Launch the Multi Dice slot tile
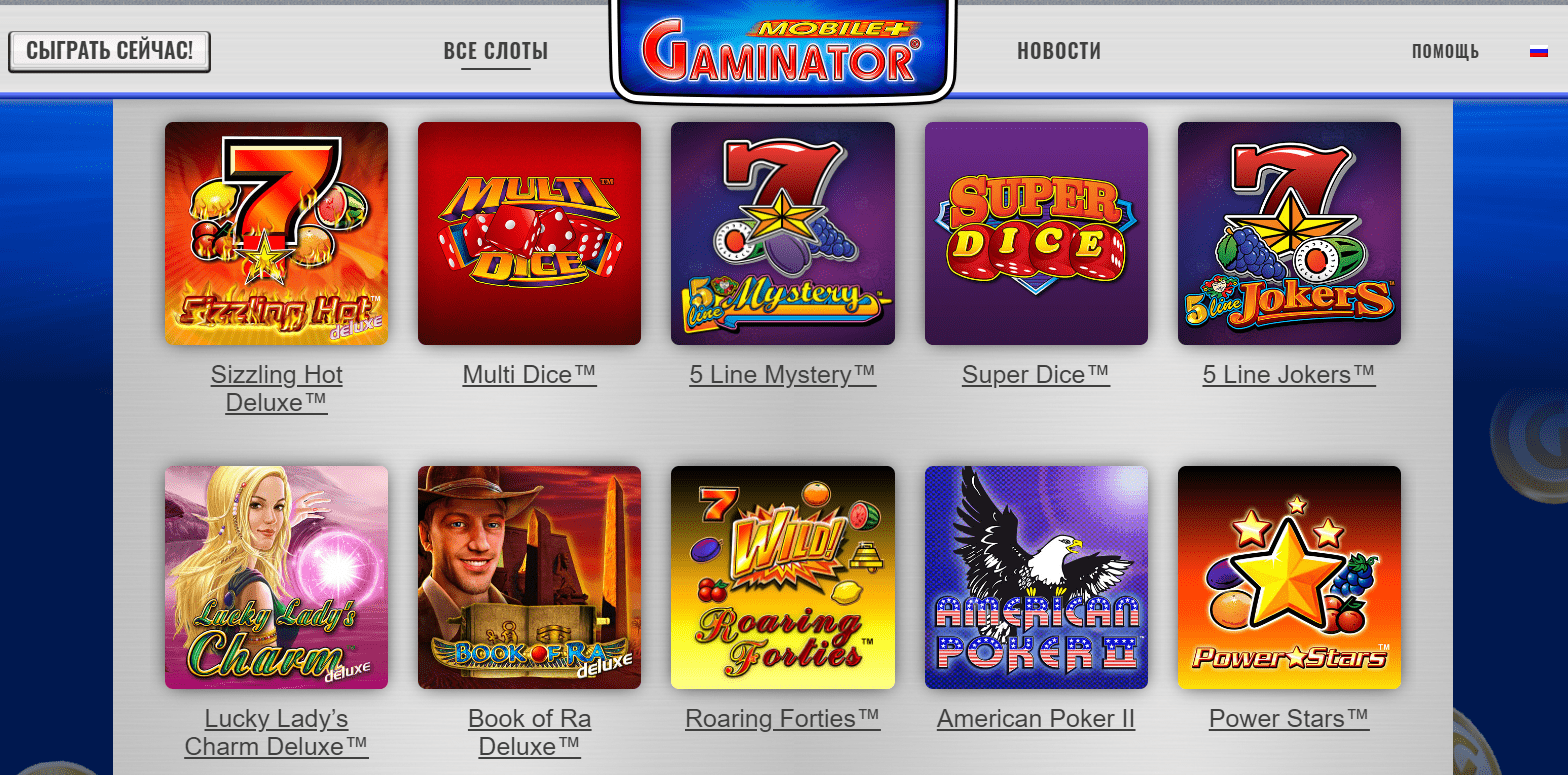This screenshot has height=775, width=1568. pyautogui.click(x=529, y=233)
